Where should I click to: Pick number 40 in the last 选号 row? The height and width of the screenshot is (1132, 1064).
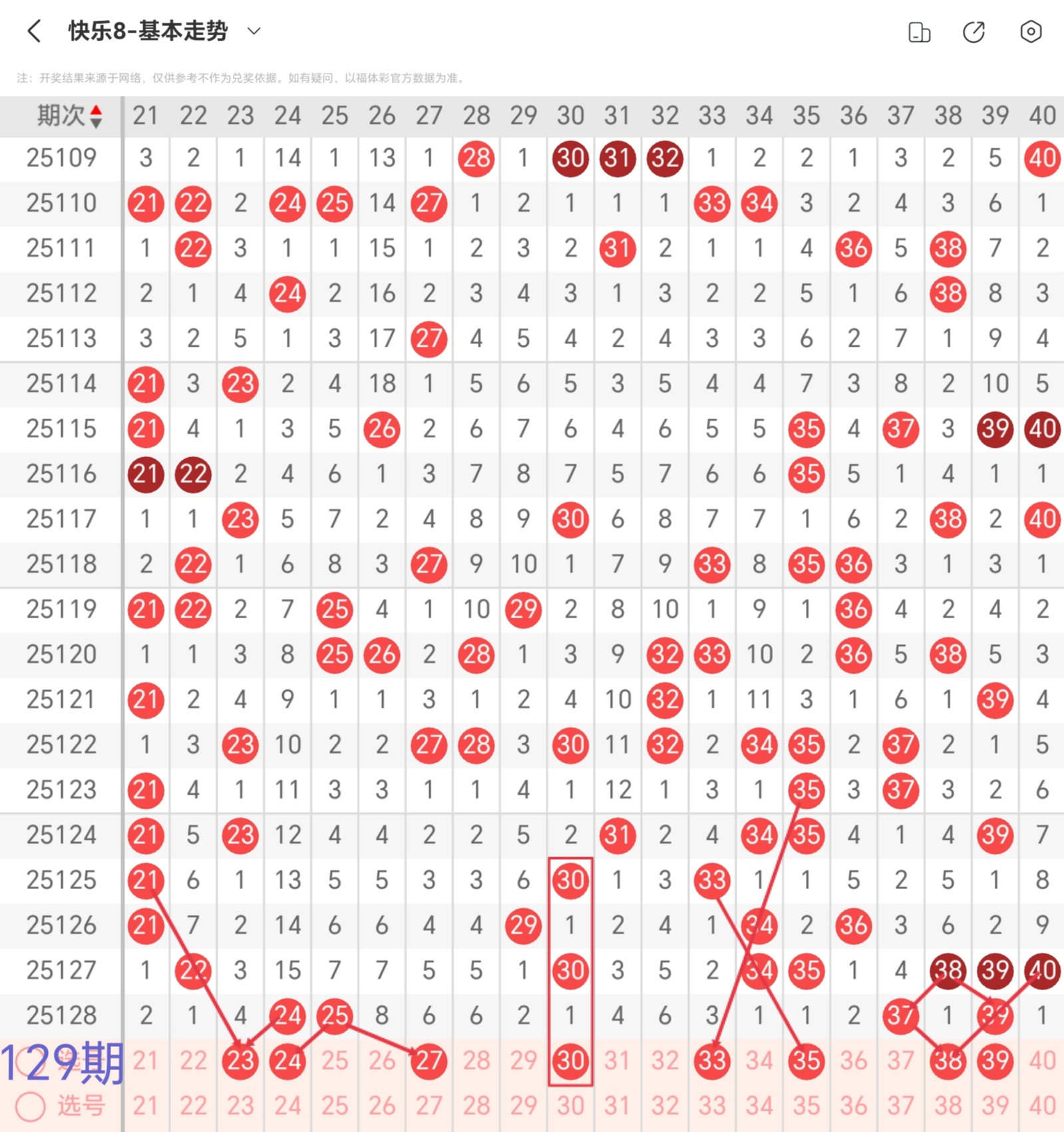(x=1042, y=1106)
